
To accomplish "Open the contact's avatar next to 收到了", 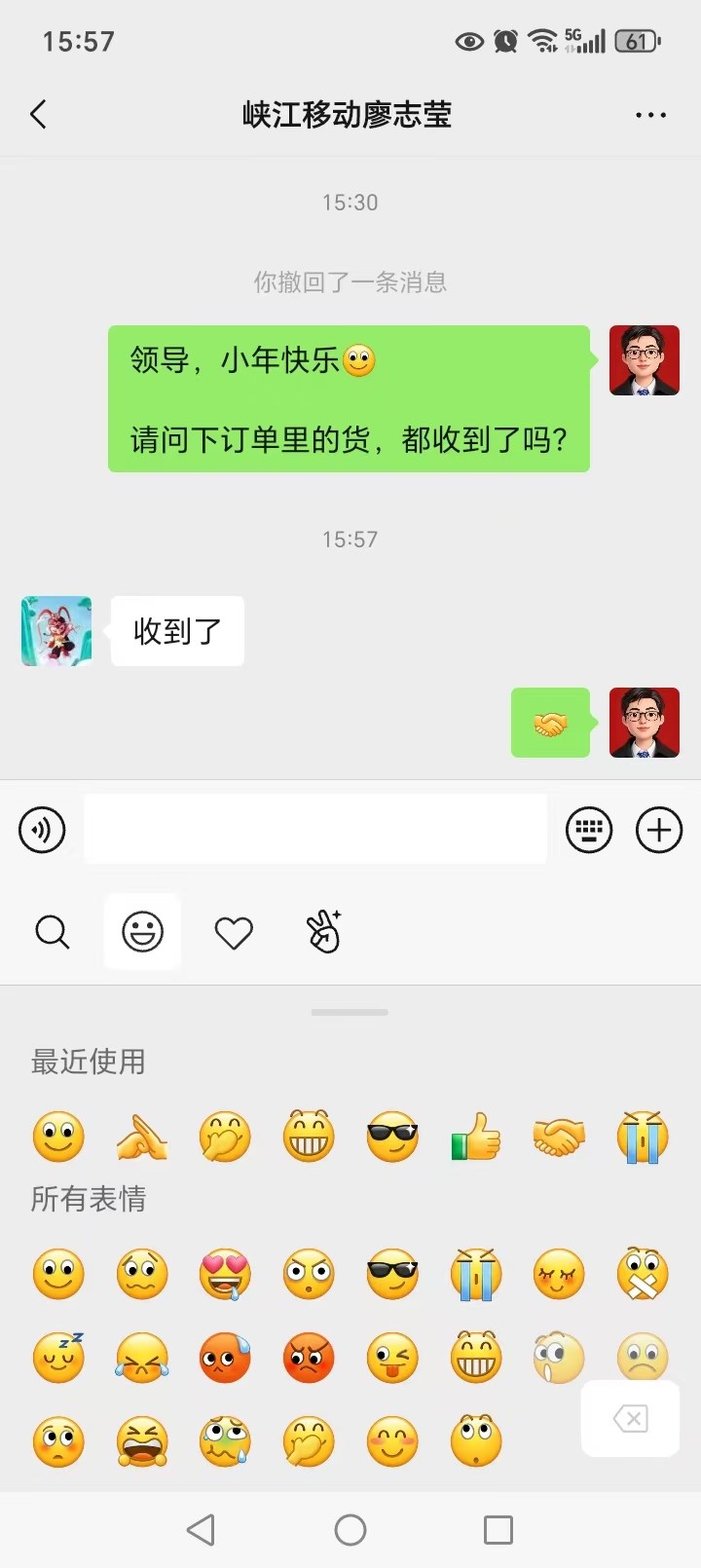I will tap(56, 631).
